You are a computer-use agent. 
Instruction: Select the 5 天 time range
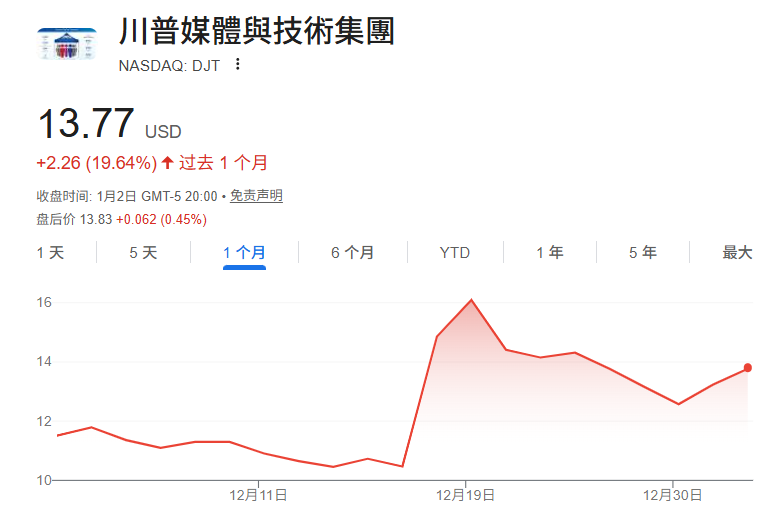143,253
